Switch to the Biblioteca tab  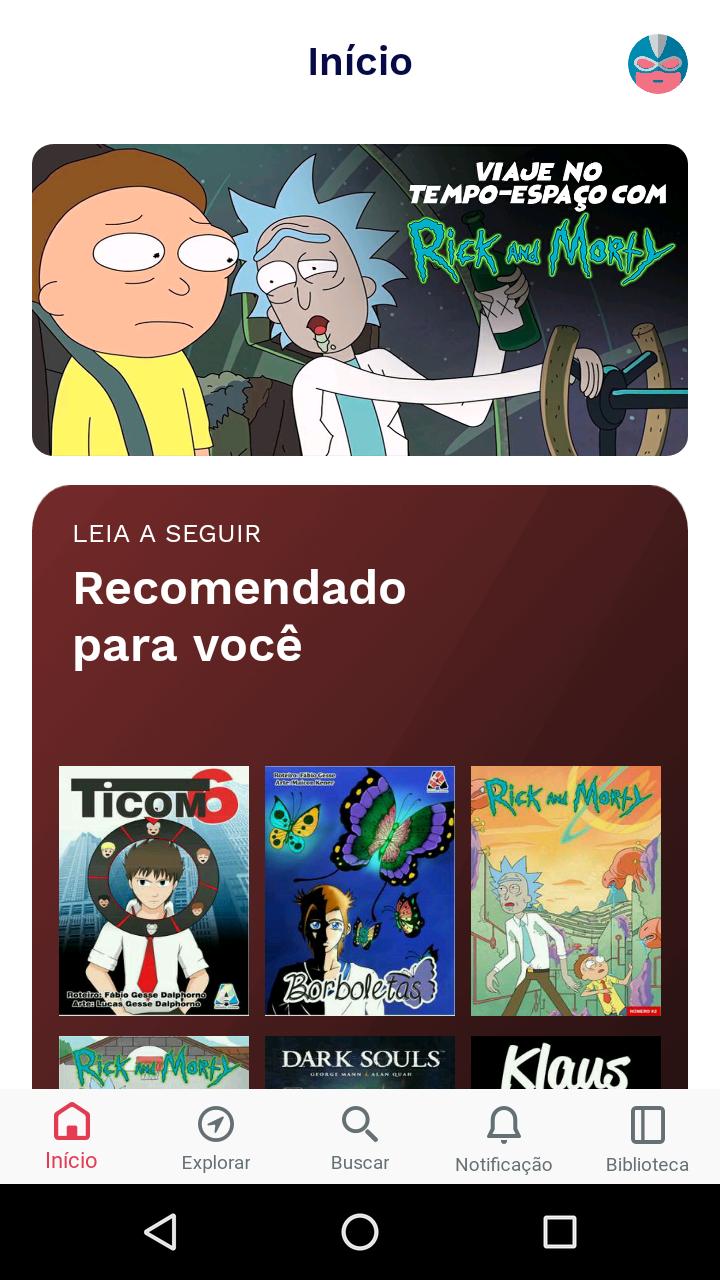[x=647, y=1137]
